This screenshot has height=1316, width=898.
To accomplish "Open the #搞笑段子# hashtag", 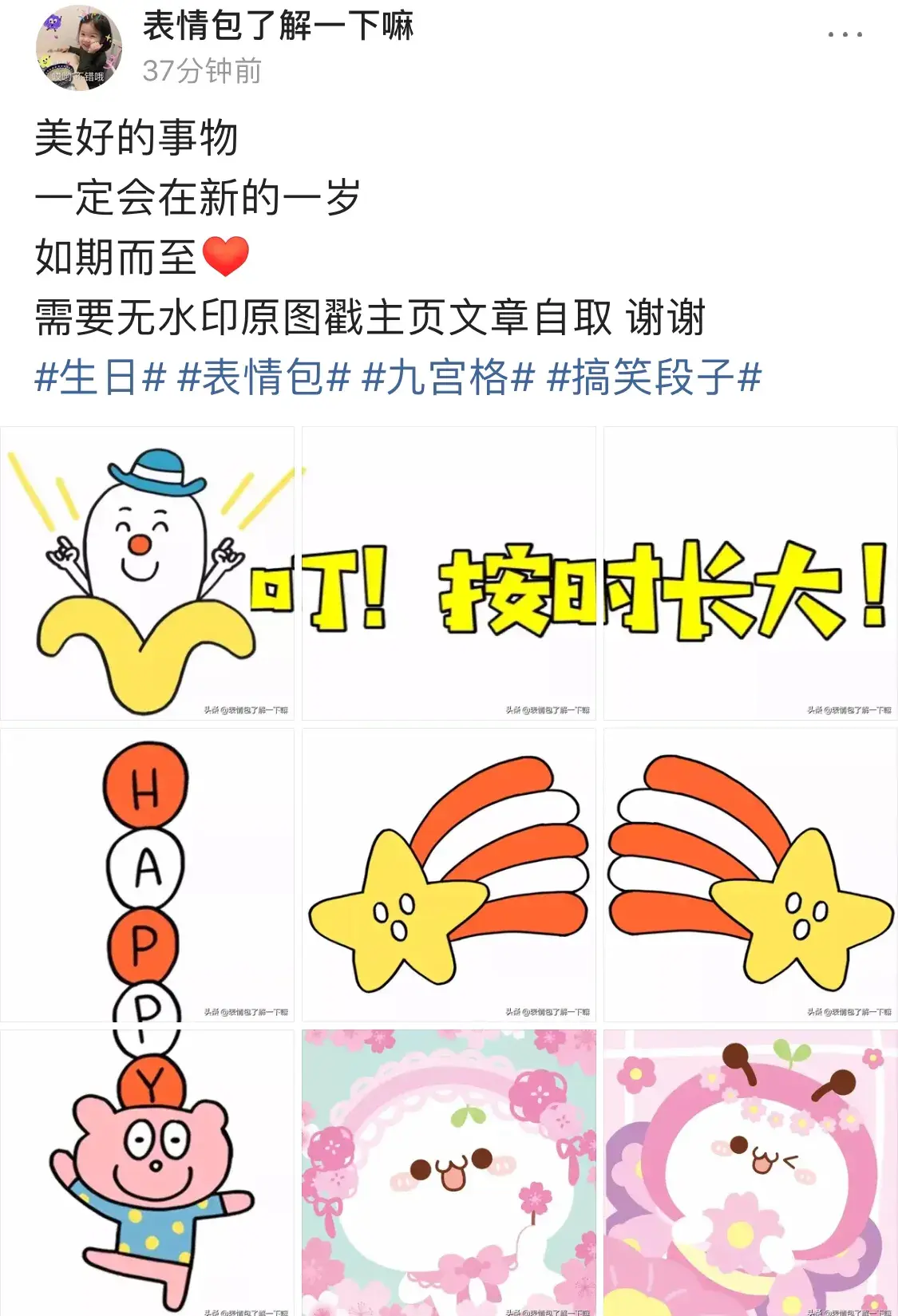I will pos(653,377).
